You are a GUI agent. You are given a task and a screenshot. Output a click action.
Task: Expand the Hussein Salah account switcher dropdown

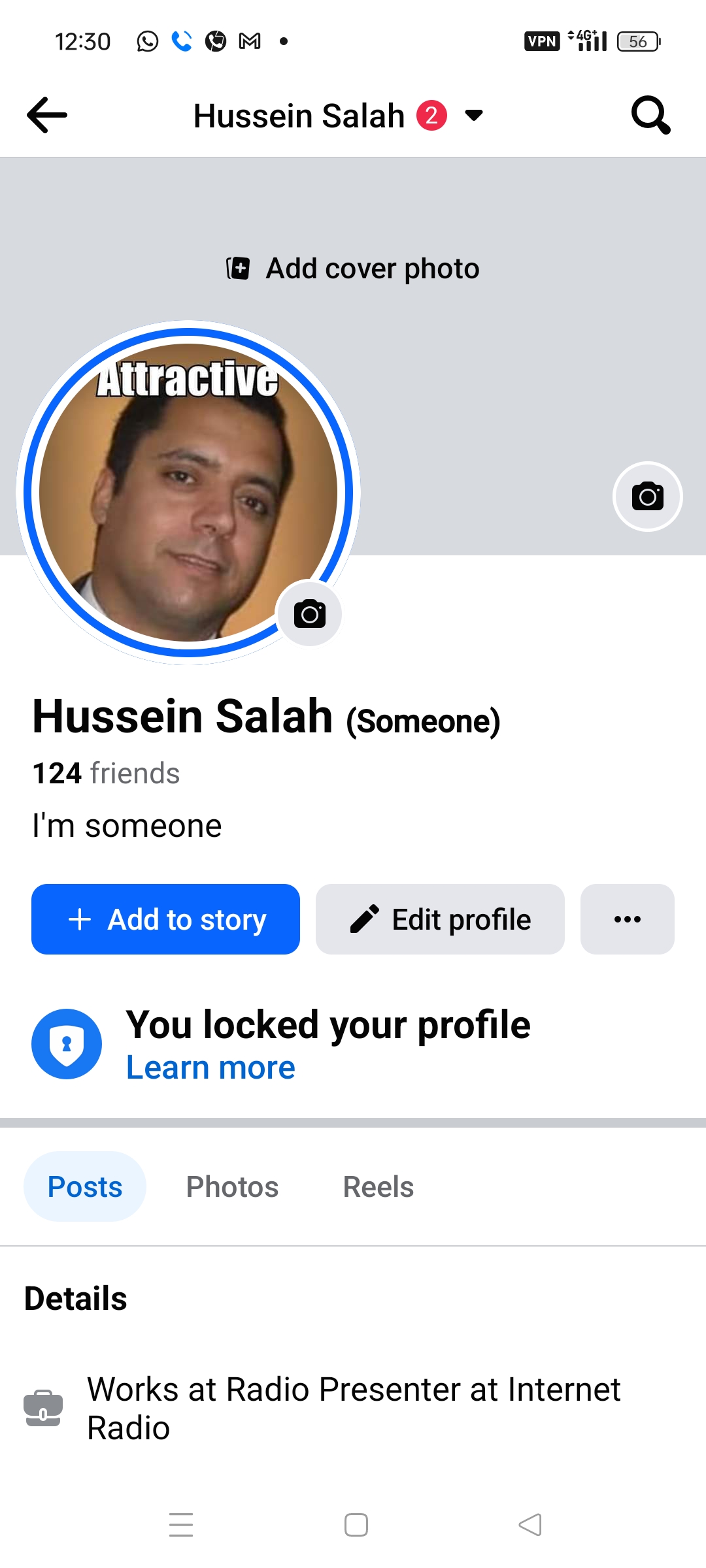[473, 116]
